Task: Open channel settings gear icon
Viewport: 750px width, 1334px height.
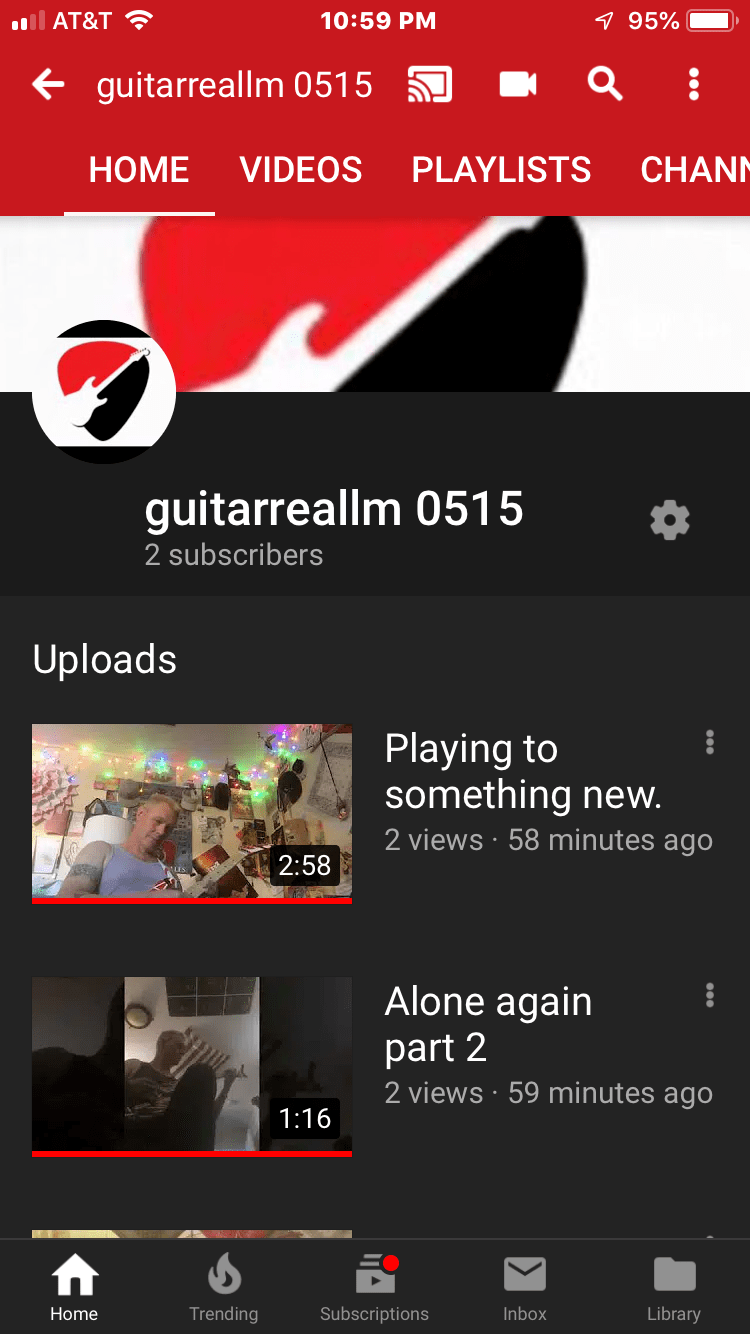Action: tap(669, 521)
